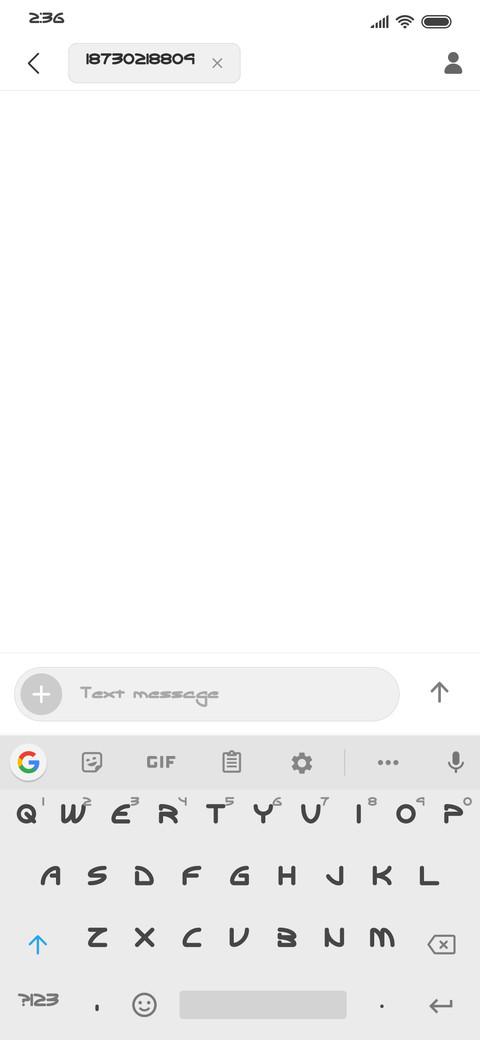
Task: Open the GIF keyboard
Action: click(x=161, y=762)
